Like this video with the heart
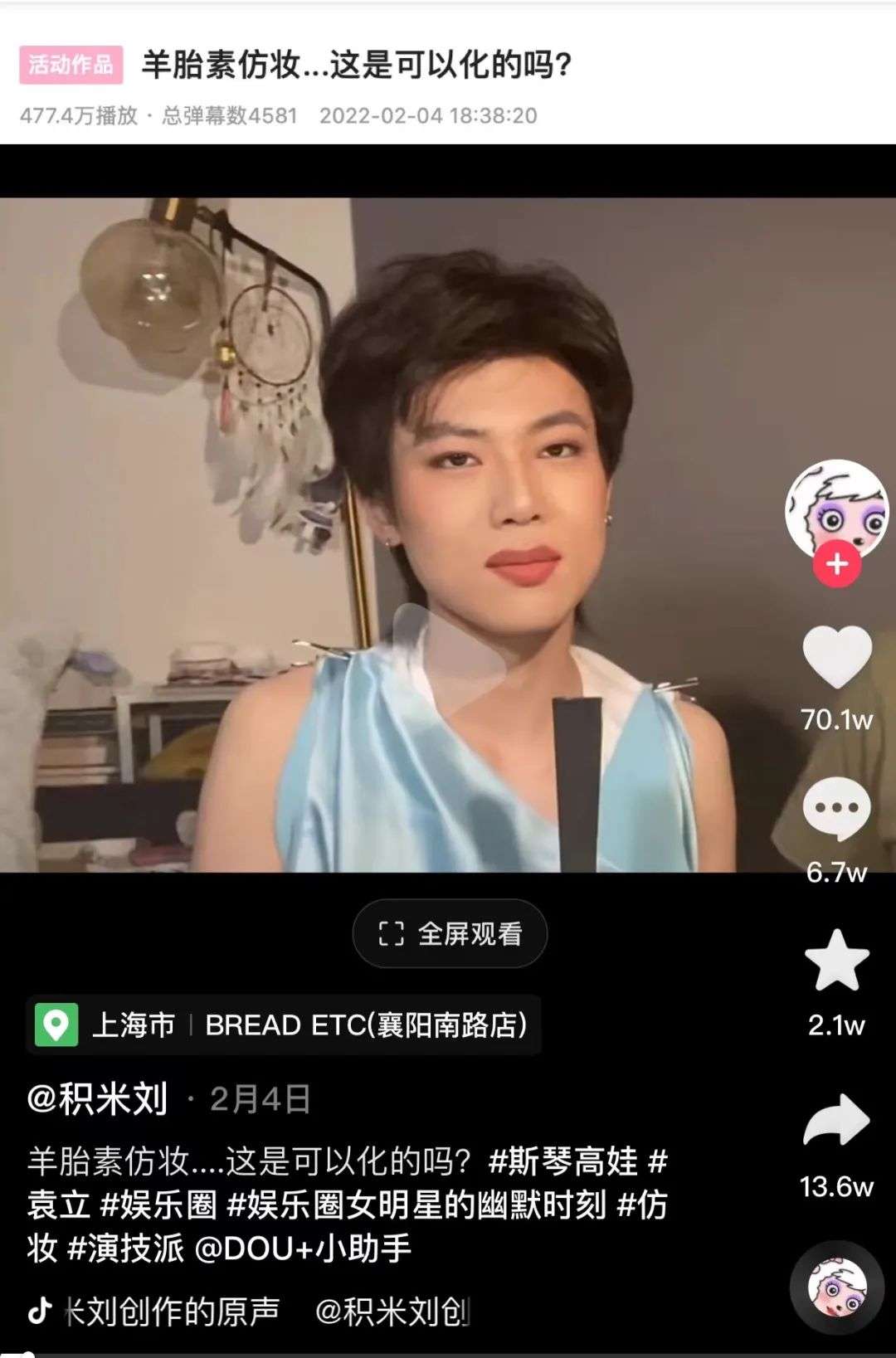Viewport: 896px width, 1358px height. (836, 657)
